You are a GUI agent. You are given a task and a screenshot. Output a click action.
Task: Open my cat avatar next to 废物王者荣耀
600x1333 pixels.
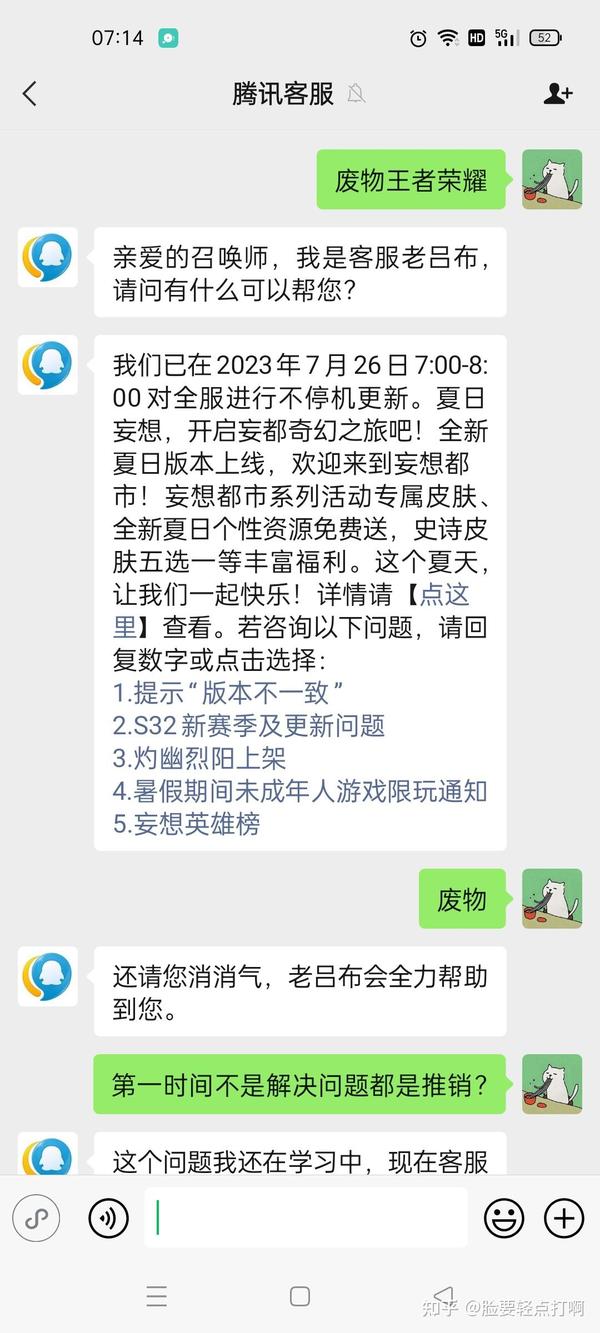click(552, 179)
